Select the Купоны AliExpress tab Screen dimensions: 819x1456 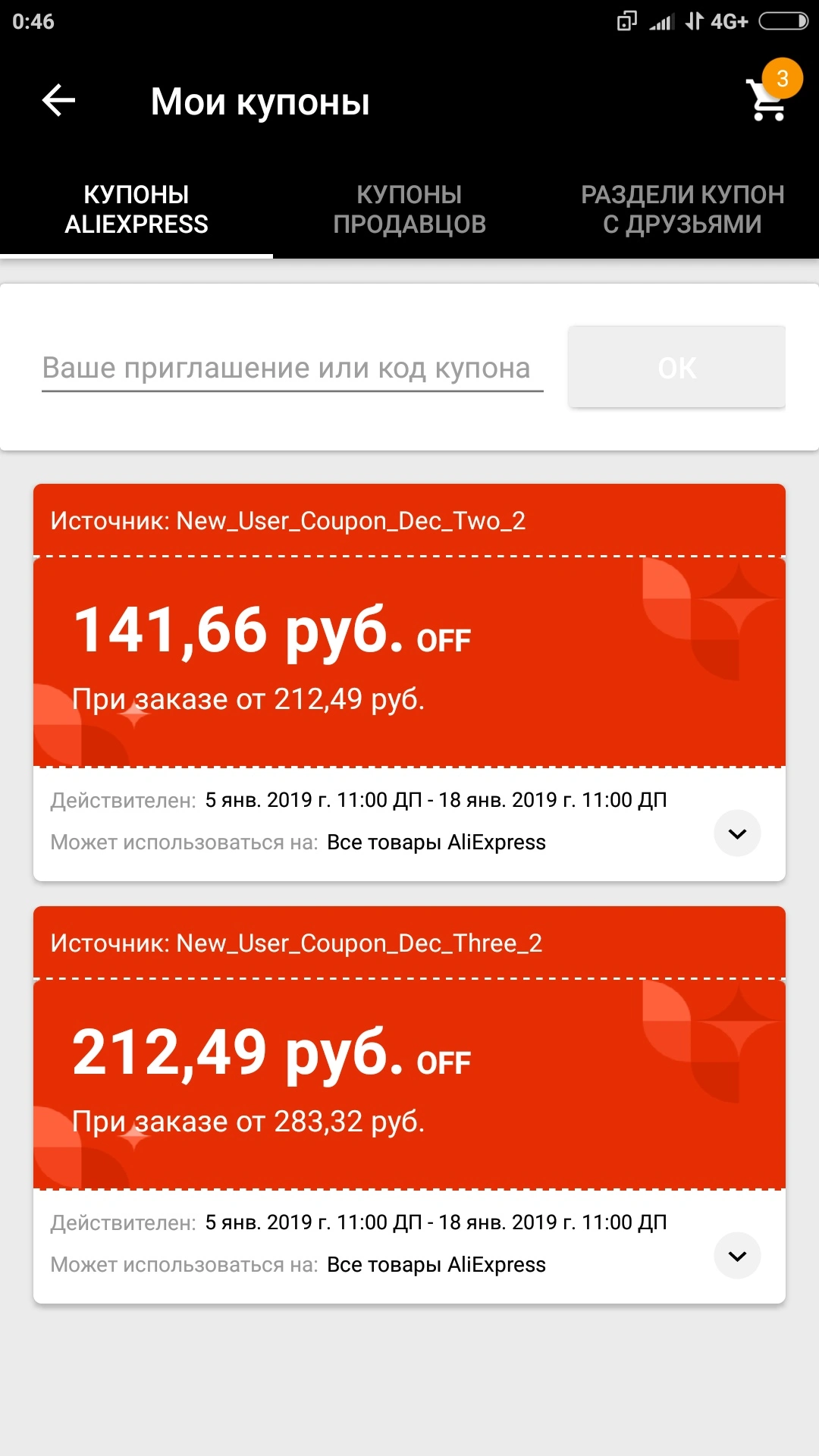(136, 209)
